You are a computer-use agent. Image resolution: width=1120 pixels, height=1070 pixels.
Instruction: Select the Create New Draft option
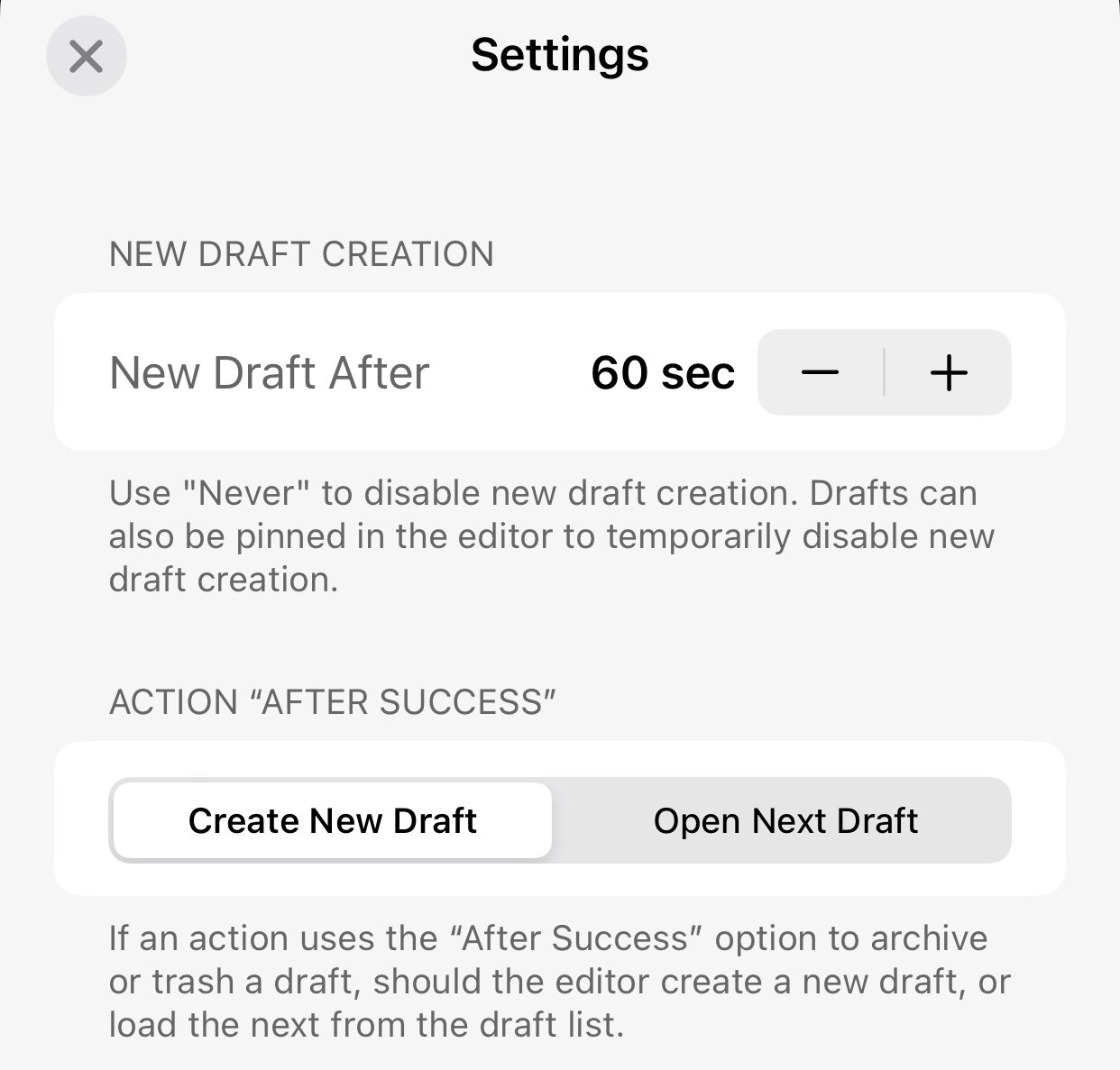332,820
